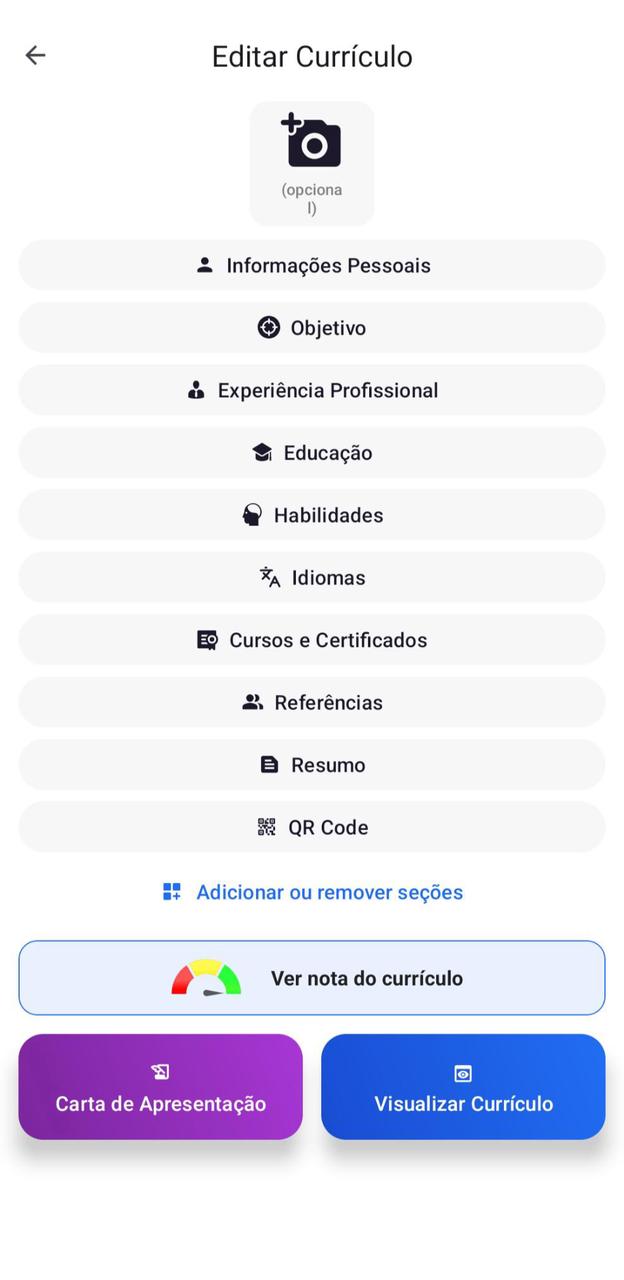The width and height of the screenshot is (624, 1280).
Task: Tap Visualizar Currículo button
Action: (x=463, y=1087)
